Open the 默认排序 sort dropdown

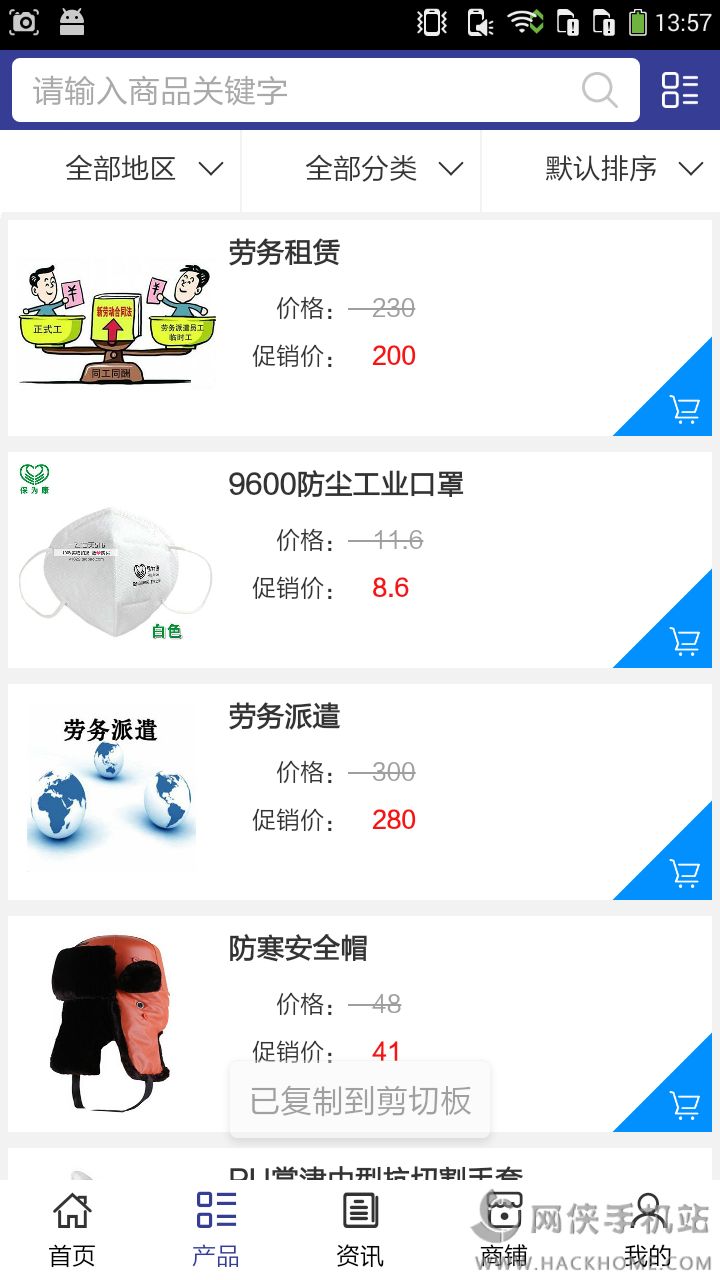(623, 169)
